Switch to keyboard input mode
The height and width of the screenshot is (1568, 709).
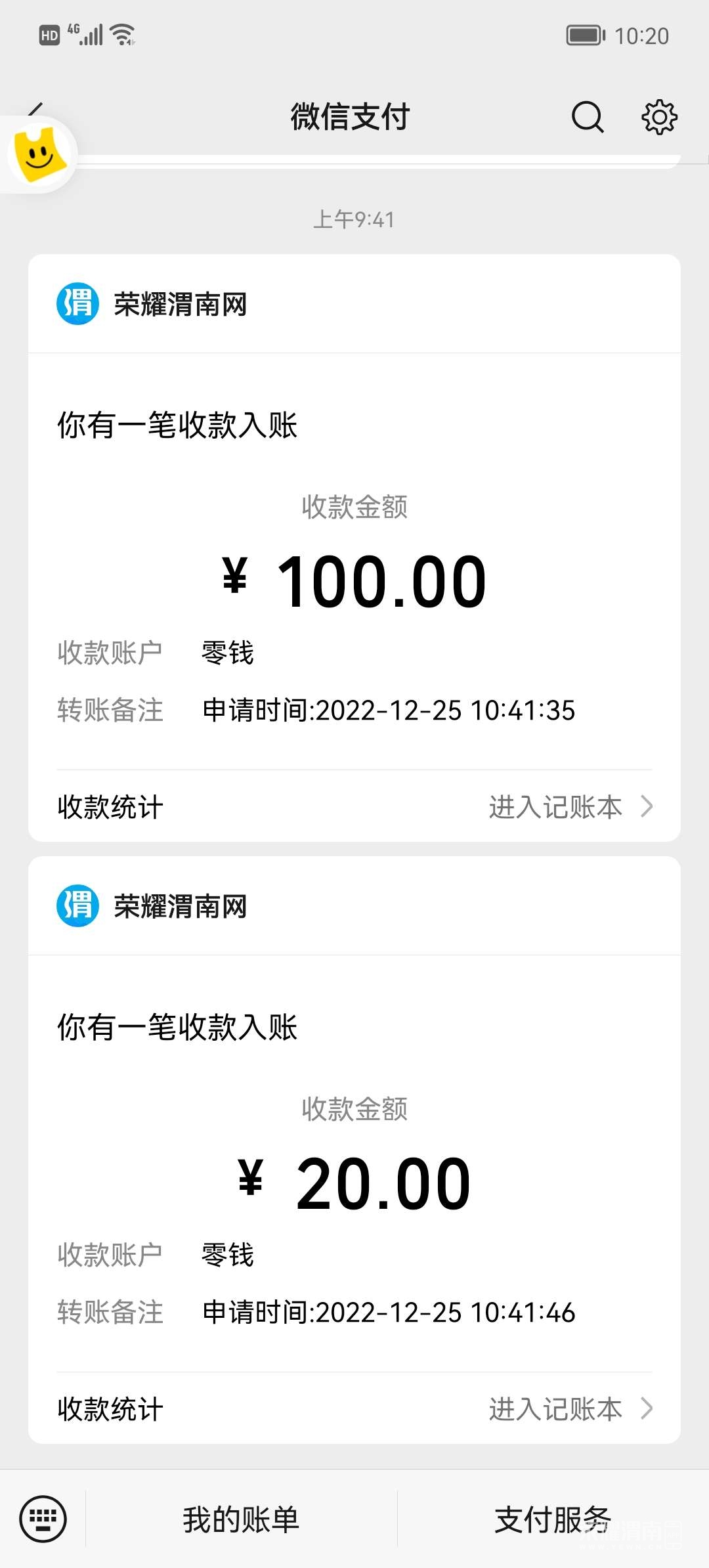43,1519
